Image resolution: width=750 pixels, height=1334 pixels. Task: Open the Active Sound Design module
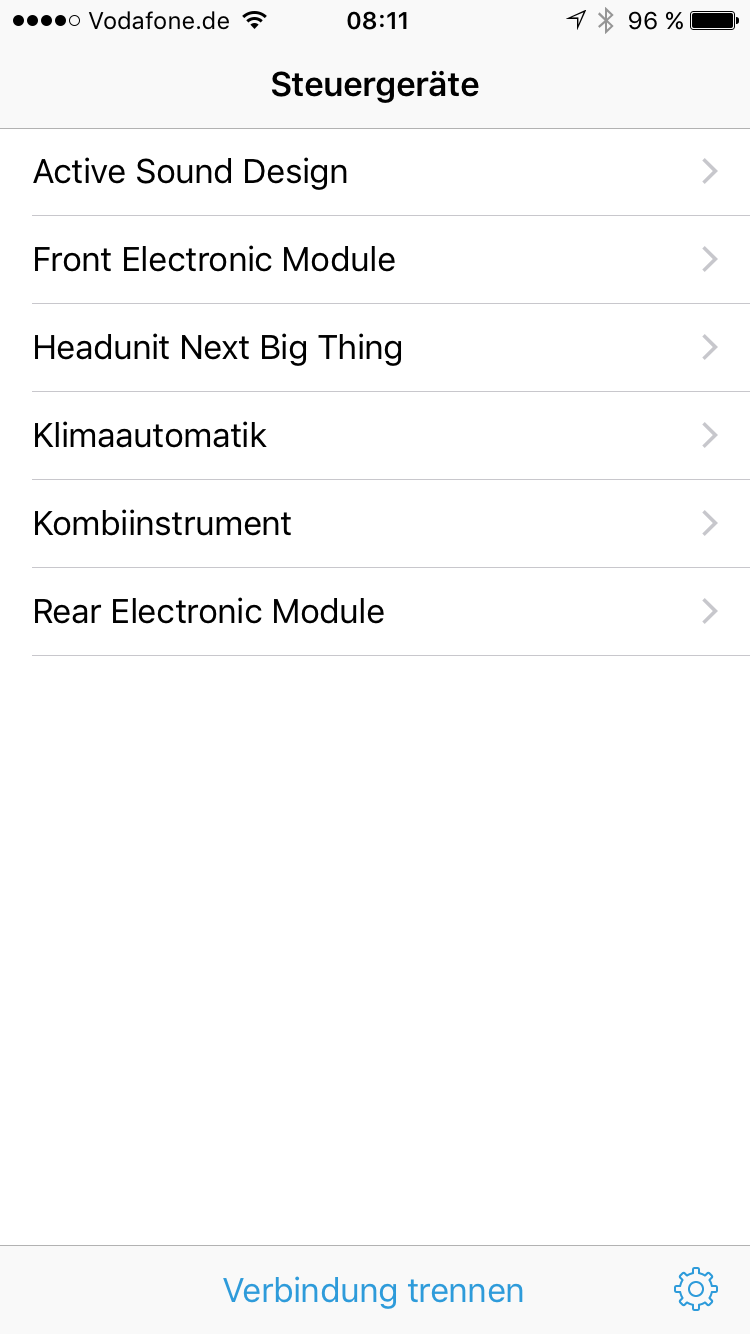pos(375,172)
